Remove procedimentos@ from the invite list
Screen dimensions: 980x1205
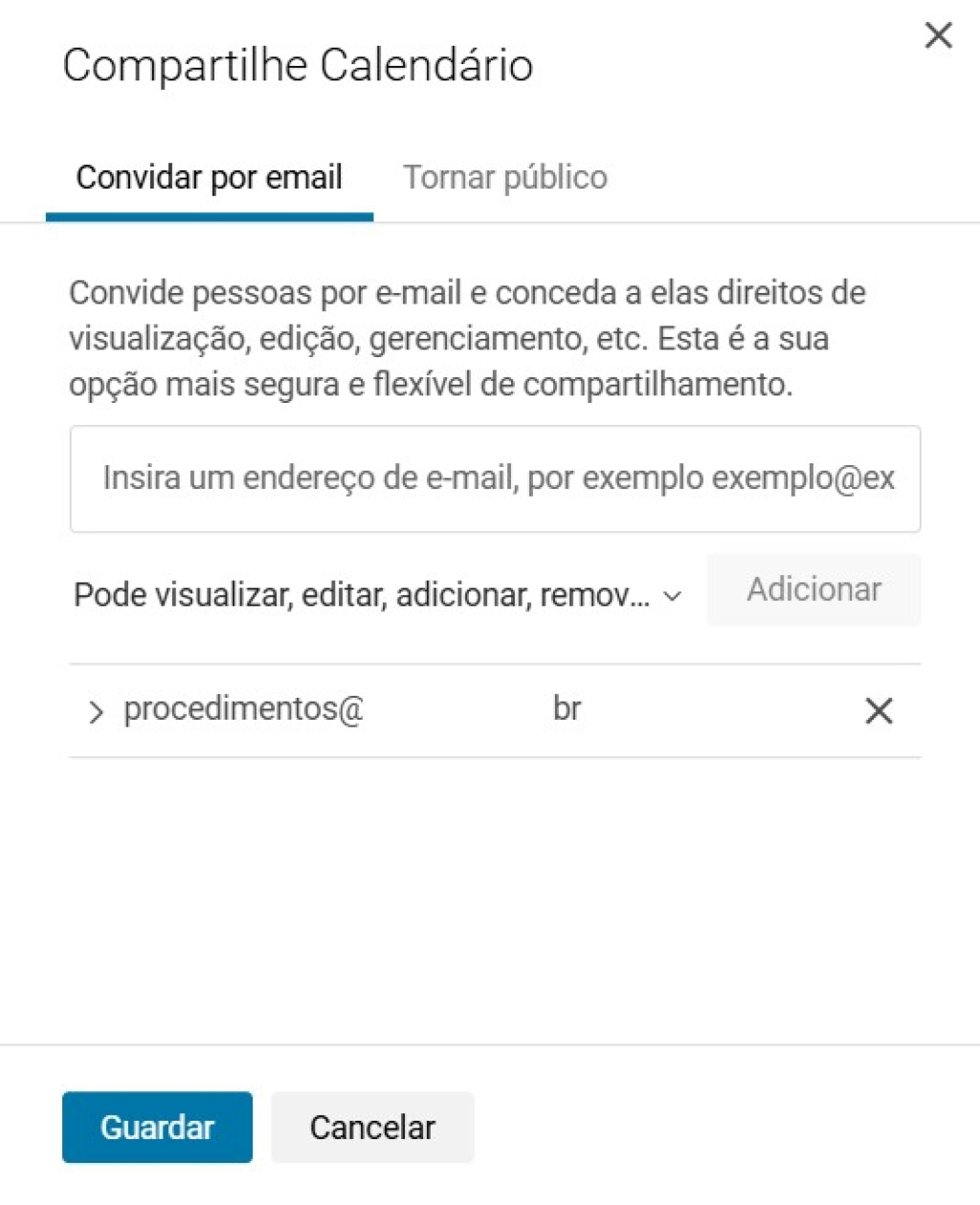coord(878,711)
